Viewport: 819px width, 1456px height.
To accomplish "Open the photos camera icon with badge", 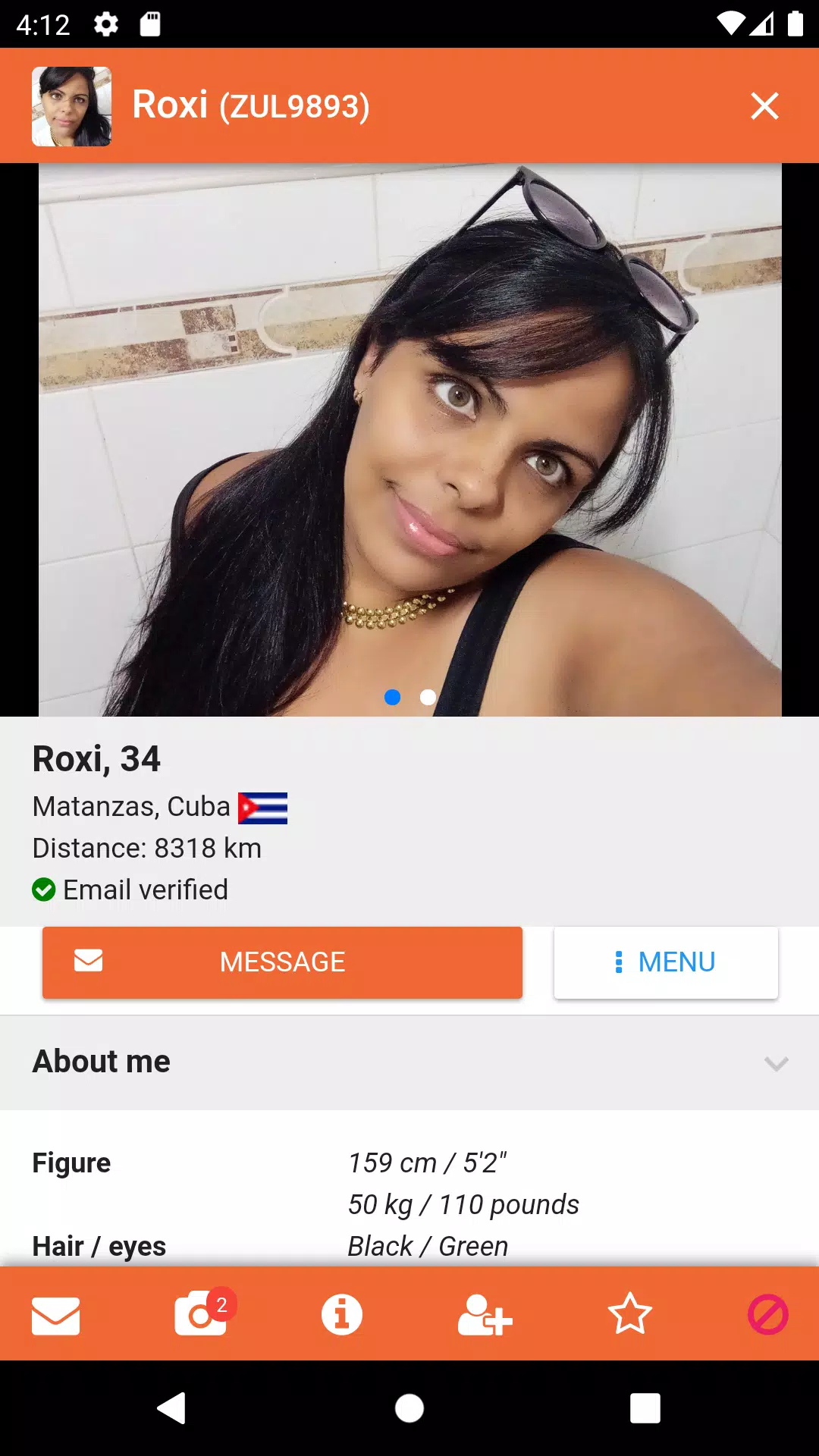I will point(200,1313).
